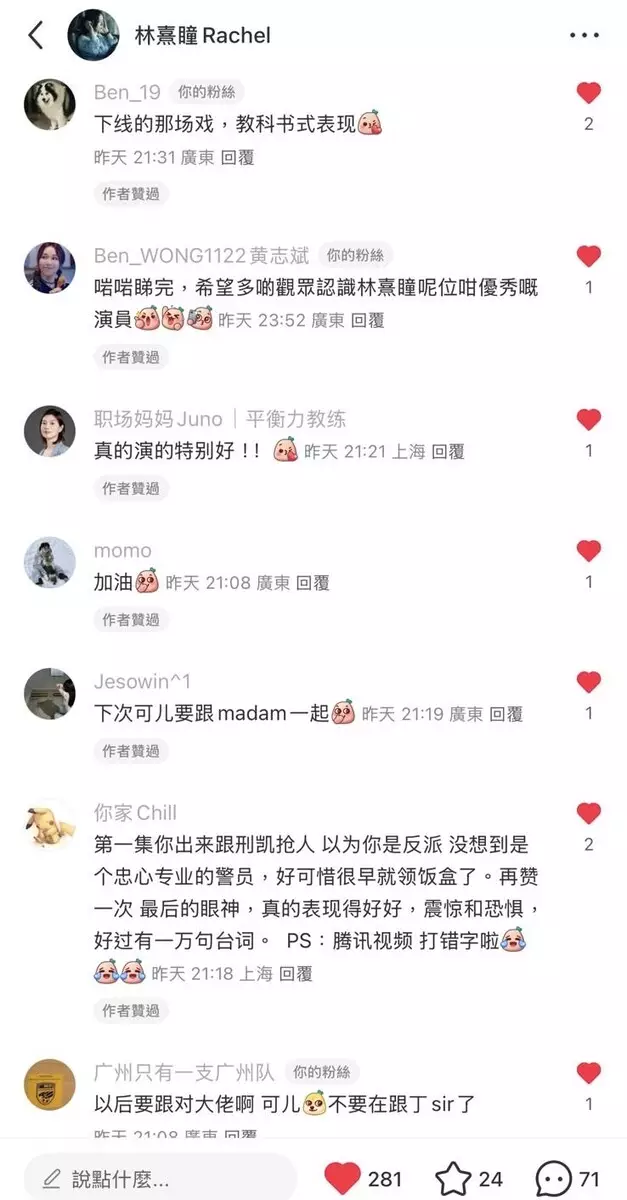This screenshot has width=627, height=1200.
Task: Reply to 职场妈妈 Juno's comment
Action: coord(448,452)
